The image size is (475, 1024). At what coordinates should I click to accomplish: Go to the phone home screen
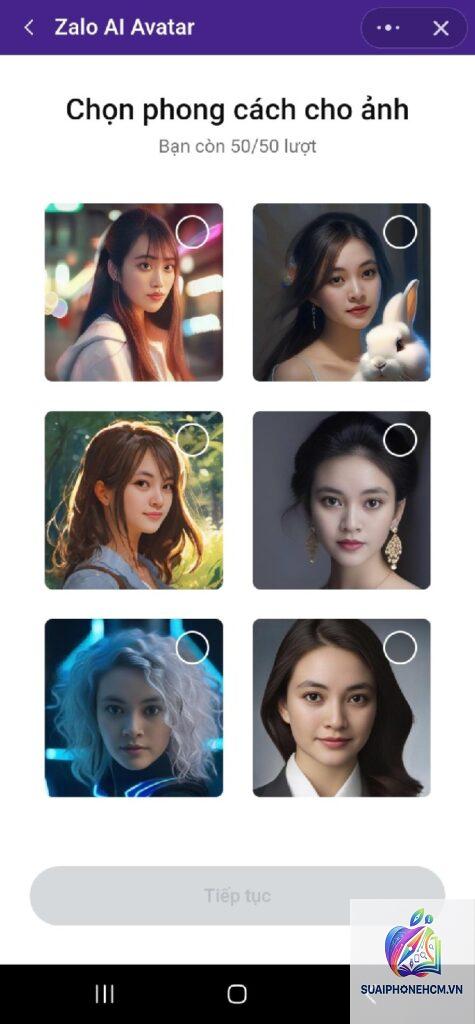point(237,994)
